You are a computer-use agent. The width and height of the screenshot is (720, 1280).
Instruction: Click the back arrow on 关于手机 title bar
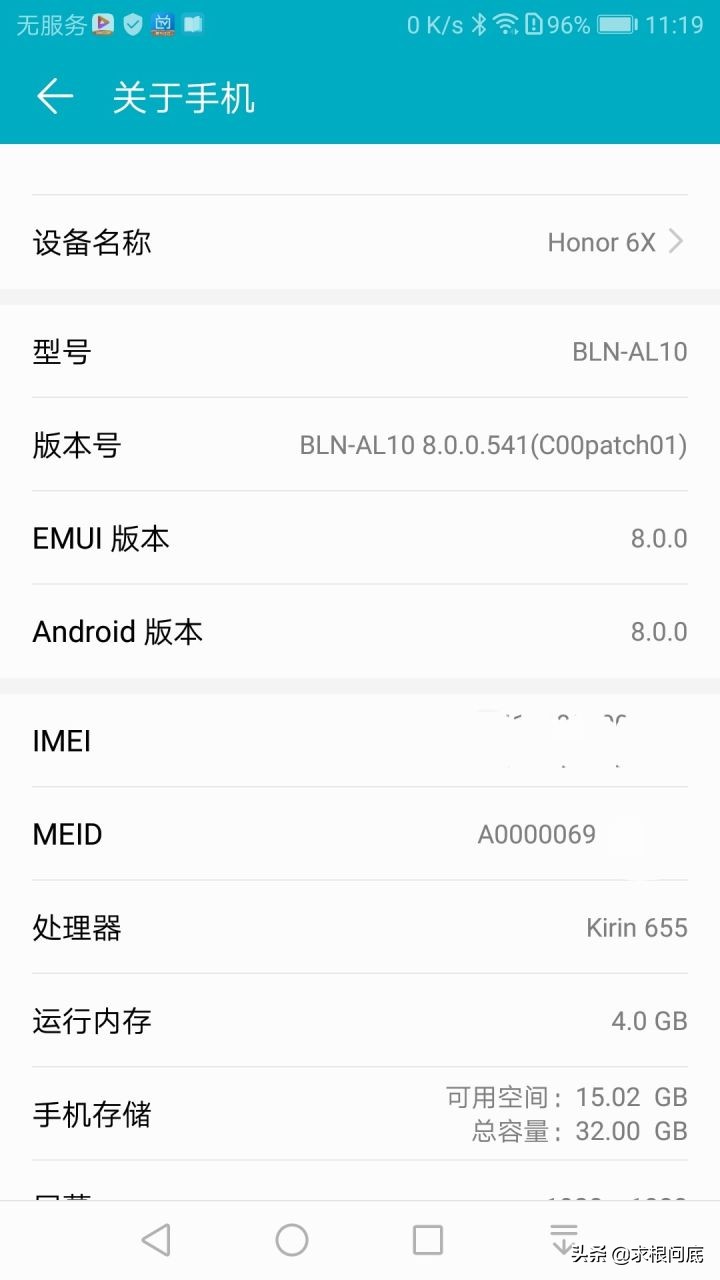(55, 96)
